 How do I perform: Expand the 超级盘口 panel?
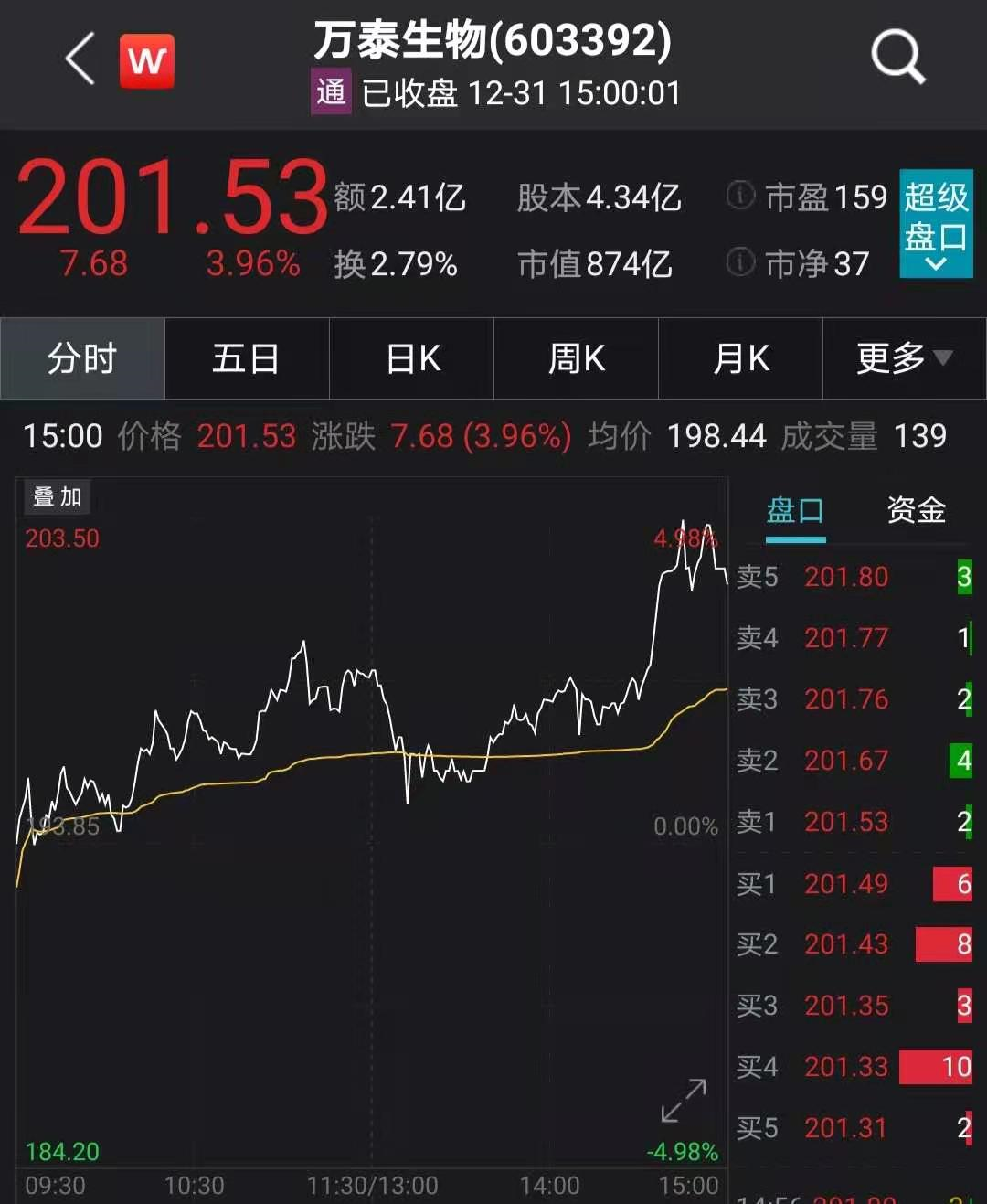[x=935, y=224]
